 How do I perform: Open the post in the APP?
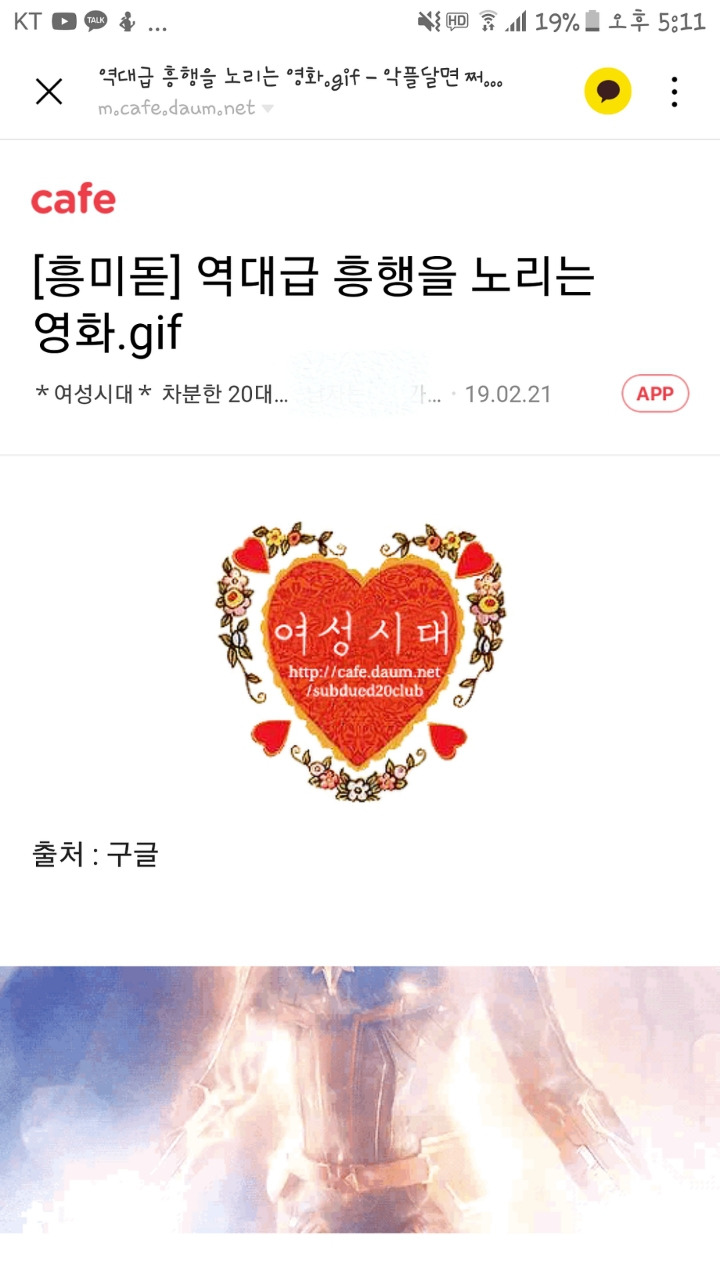coord(655,394)
